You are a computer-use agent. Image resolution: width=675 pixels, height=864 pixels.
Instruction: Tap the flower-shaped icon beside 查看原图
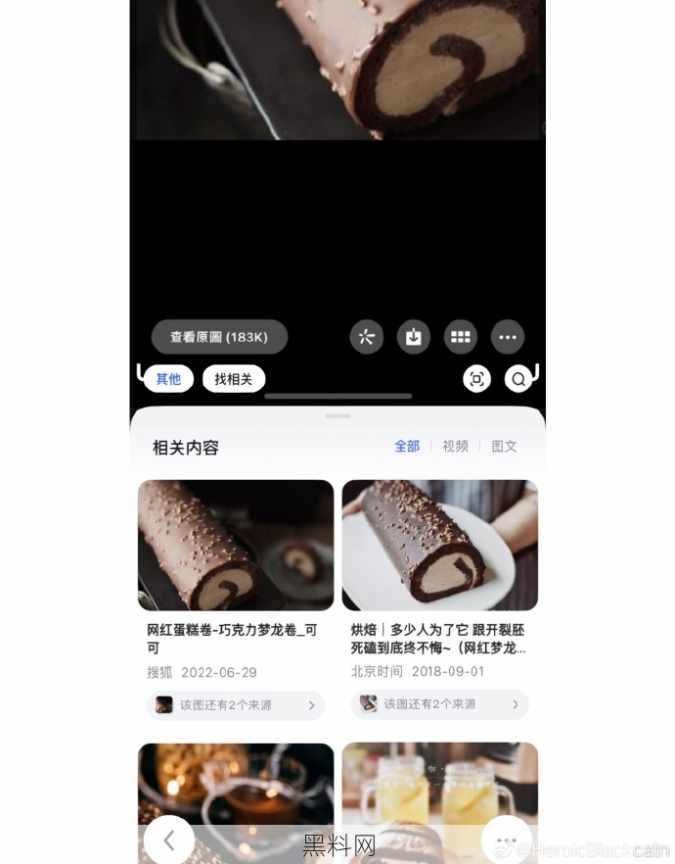(366, 337)
